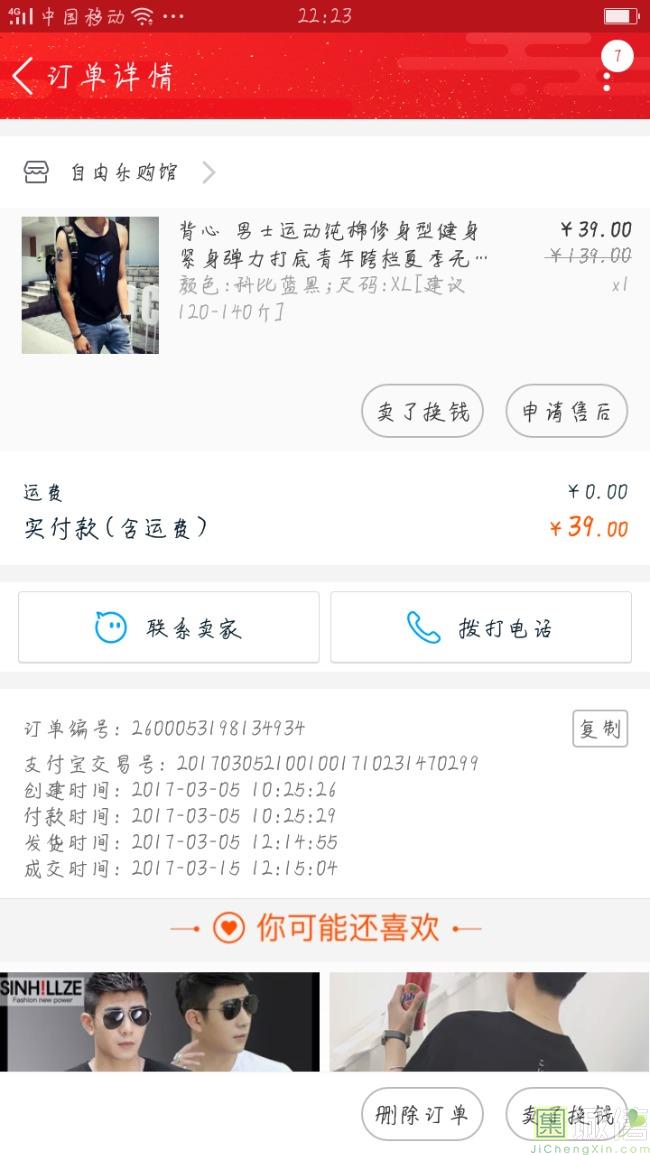The image size is (650, 1155).
Task: Open the 自由乐购馆 shop page
Action: (122, 173)
